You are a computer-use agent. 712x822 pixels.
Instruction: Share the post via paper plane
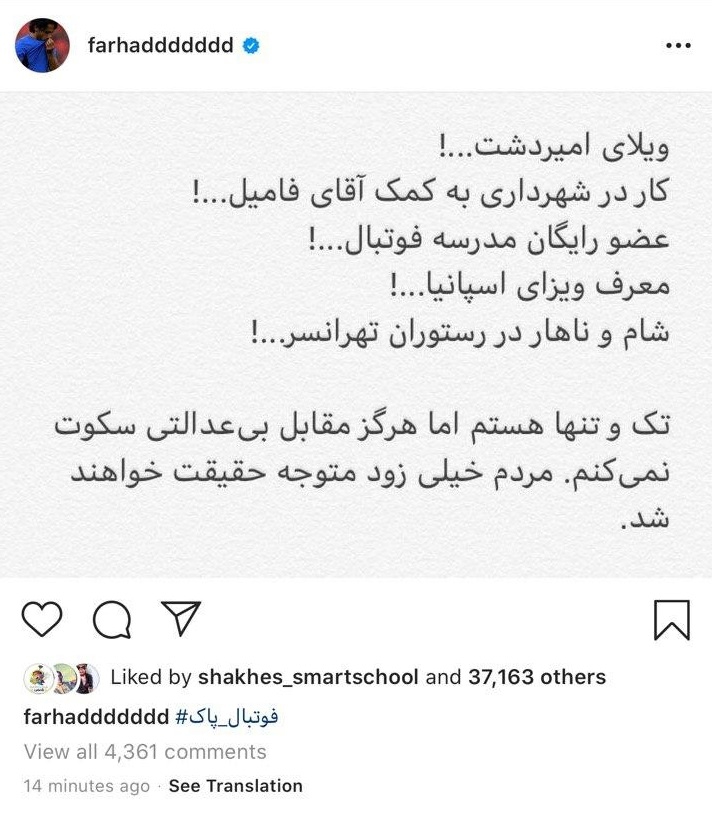pyautogui.click(x=179, y=619)
